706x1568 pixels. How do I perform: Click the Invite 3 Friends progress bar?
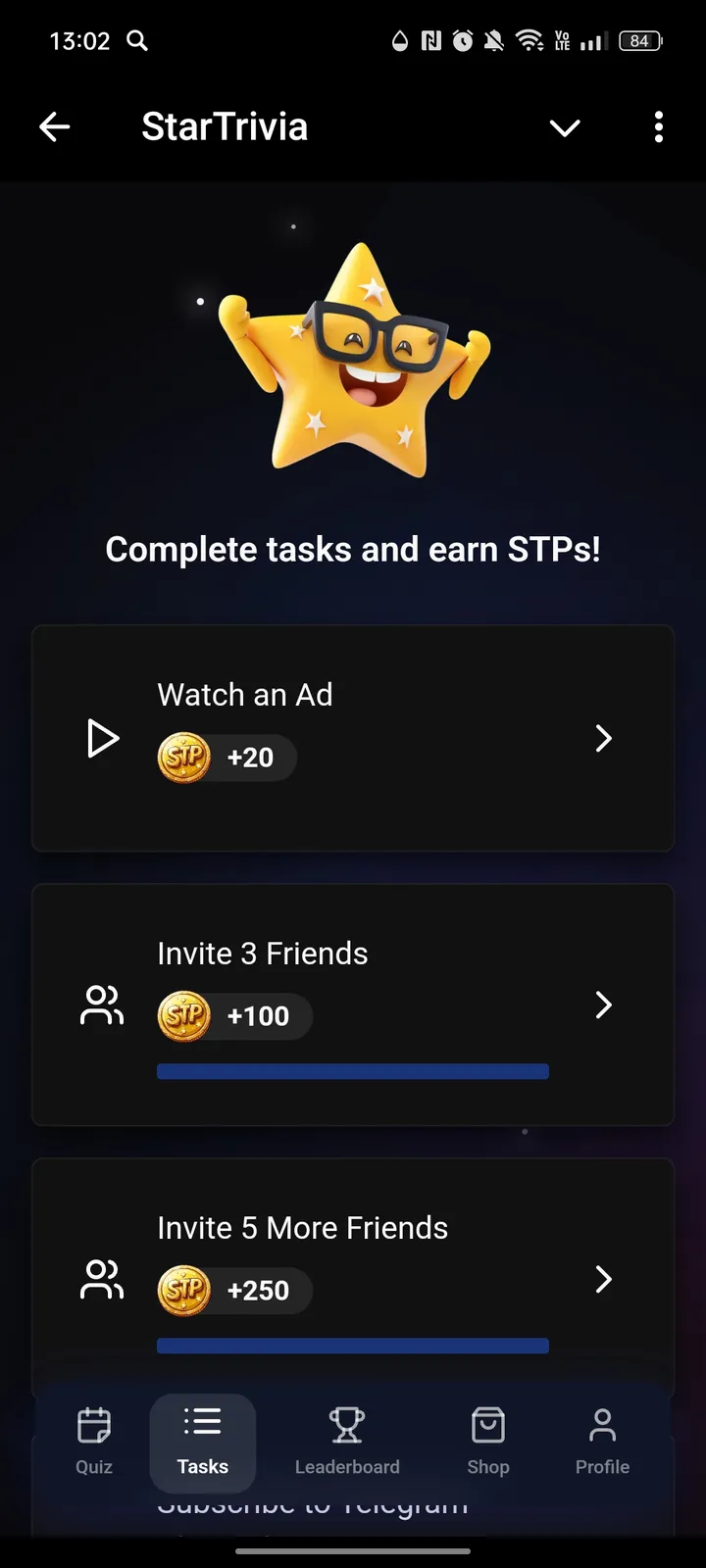coord(353,1070)
